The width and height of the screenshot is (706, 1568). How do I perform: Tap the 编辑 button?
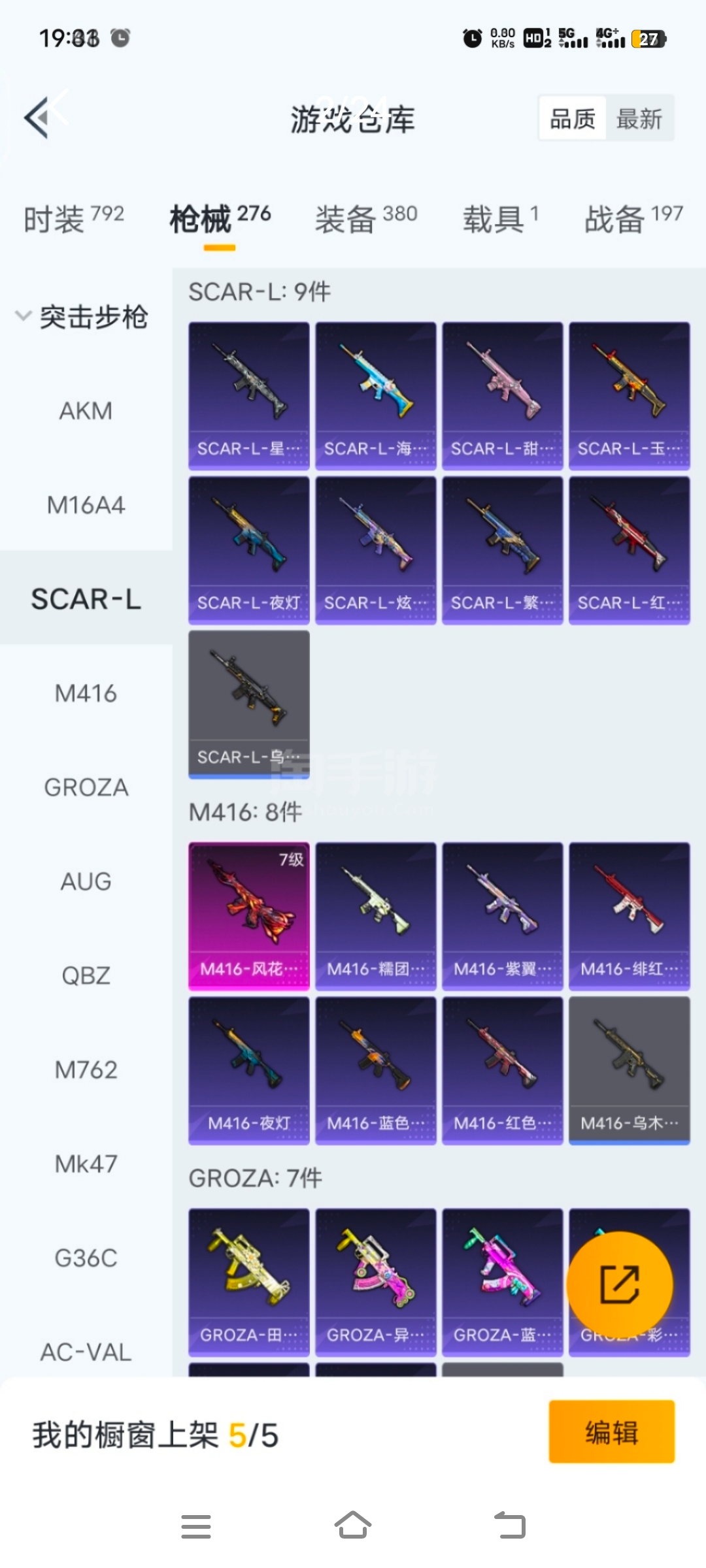point(612,1431)
